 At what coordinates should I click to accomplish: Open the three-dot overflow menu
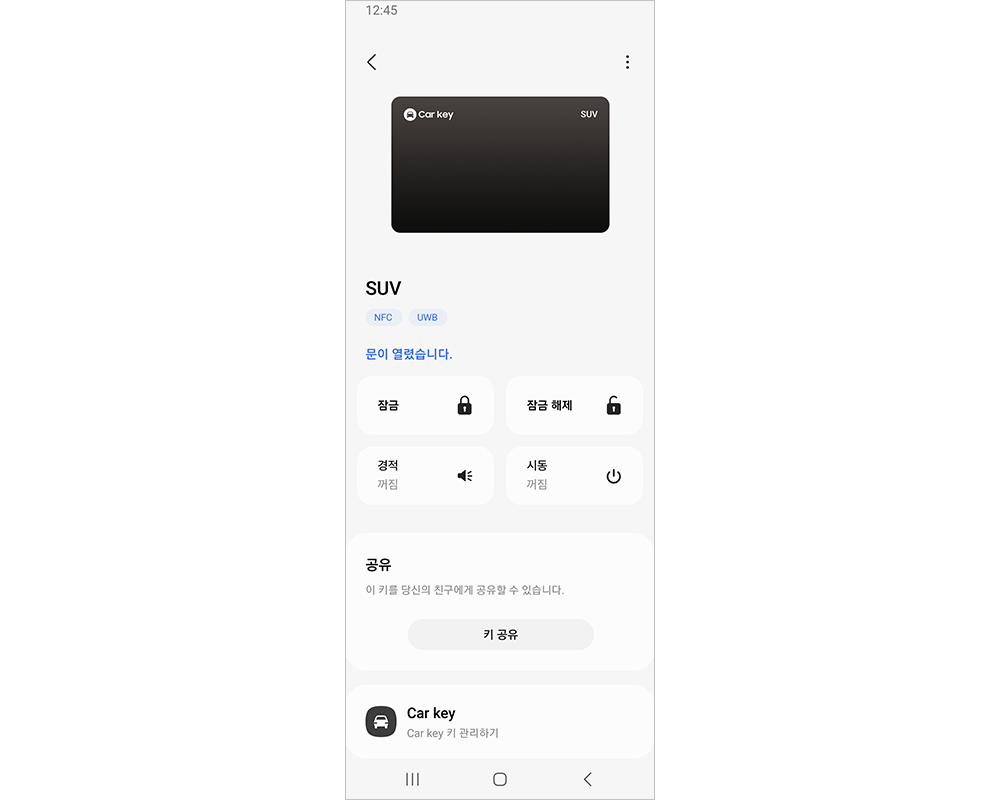(x=627, y=62)
